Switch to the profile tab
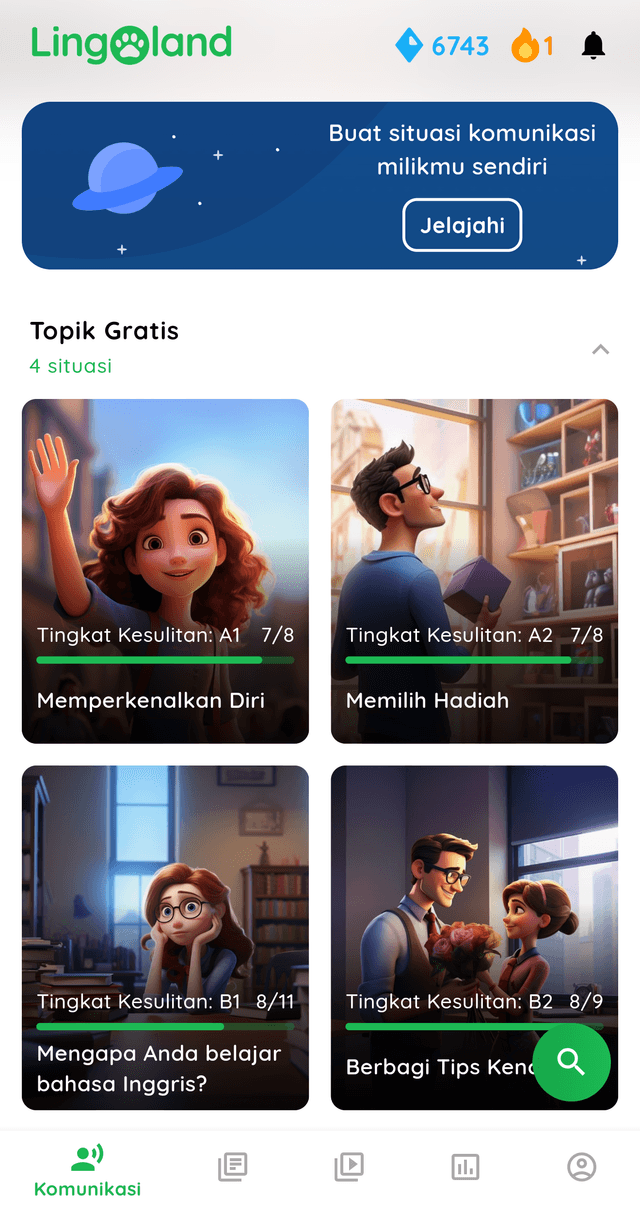This screenshot has width=640, height=1212. [581, 1166]
